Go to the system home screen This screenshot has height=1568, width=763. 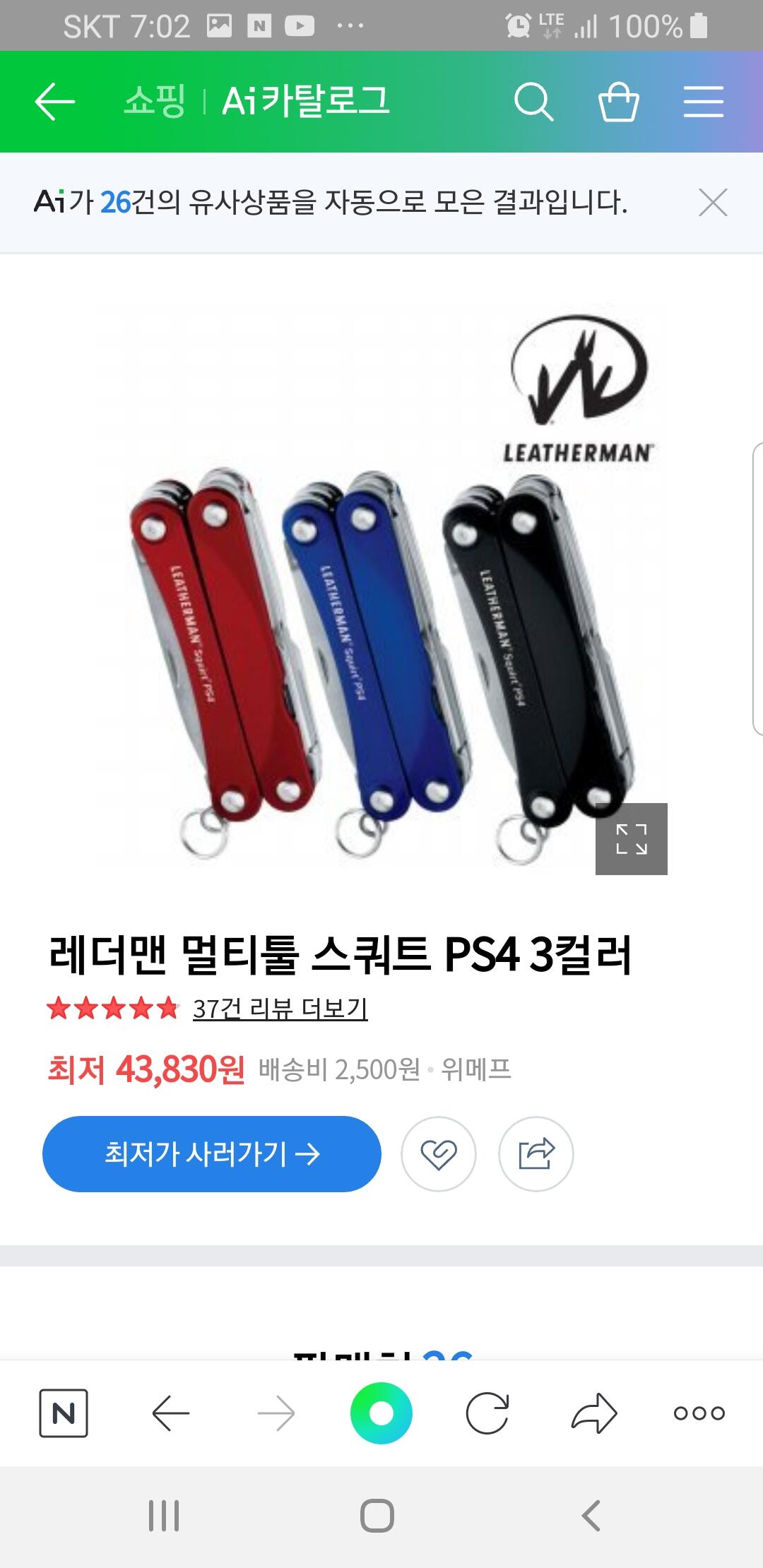tap(377, 1516)
